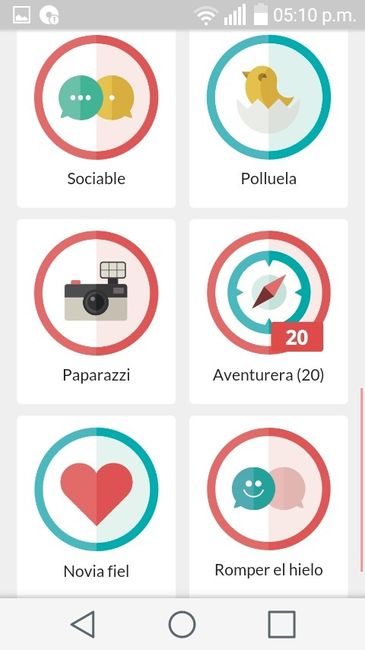
Task: Tap the Novia fiel badge
Action: click(96, 506)
